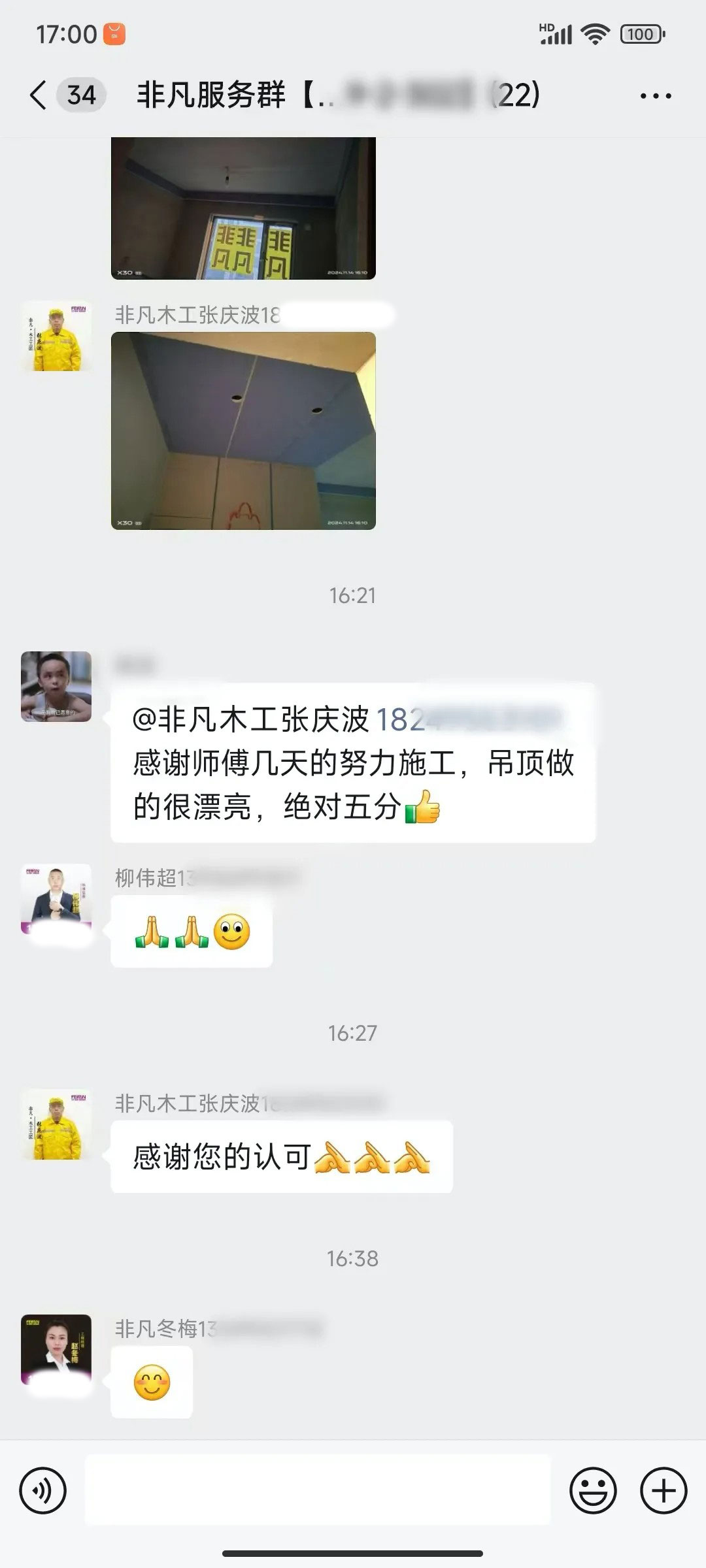Open the group chat overflow menu
706x1568 pixels.
pos(656,96)
